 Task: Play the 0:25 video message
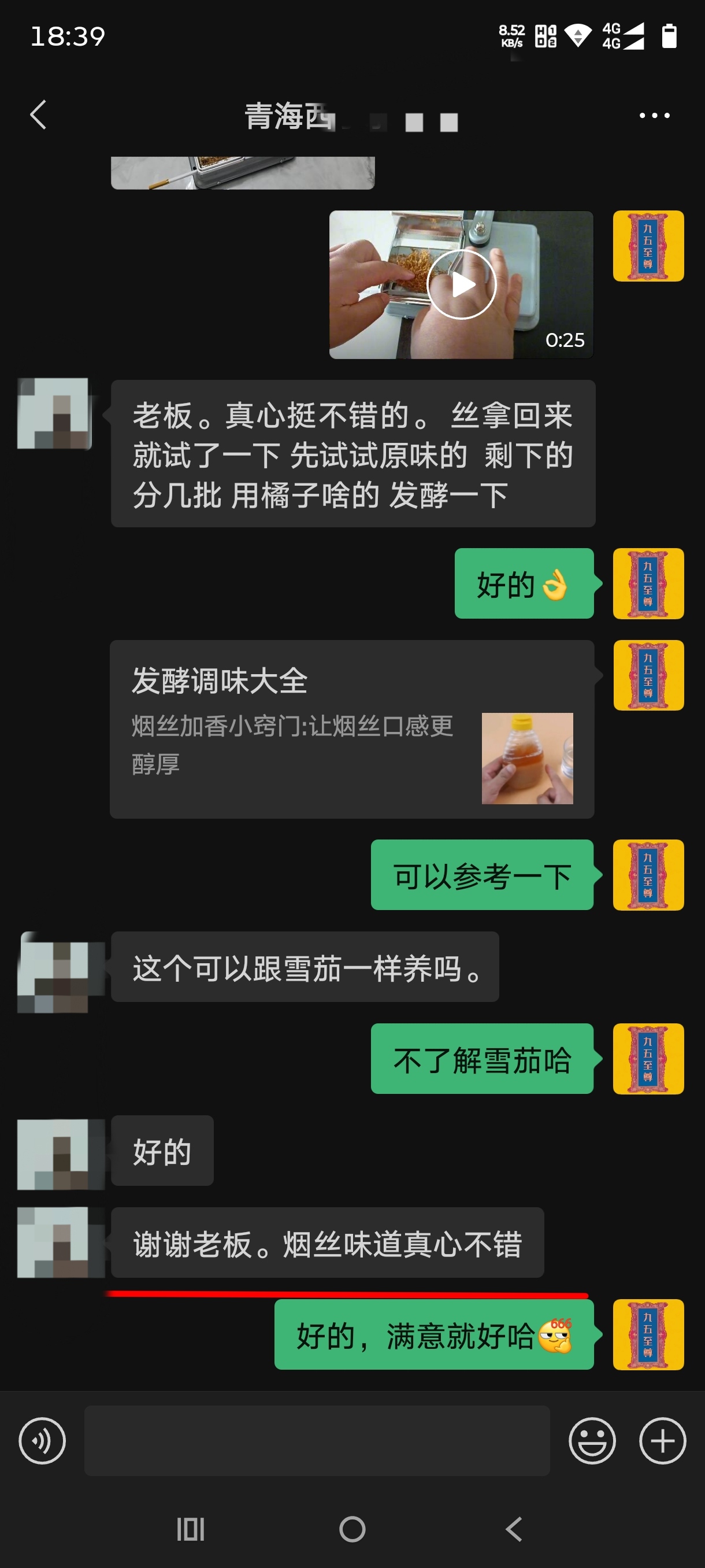click(461, 284)
